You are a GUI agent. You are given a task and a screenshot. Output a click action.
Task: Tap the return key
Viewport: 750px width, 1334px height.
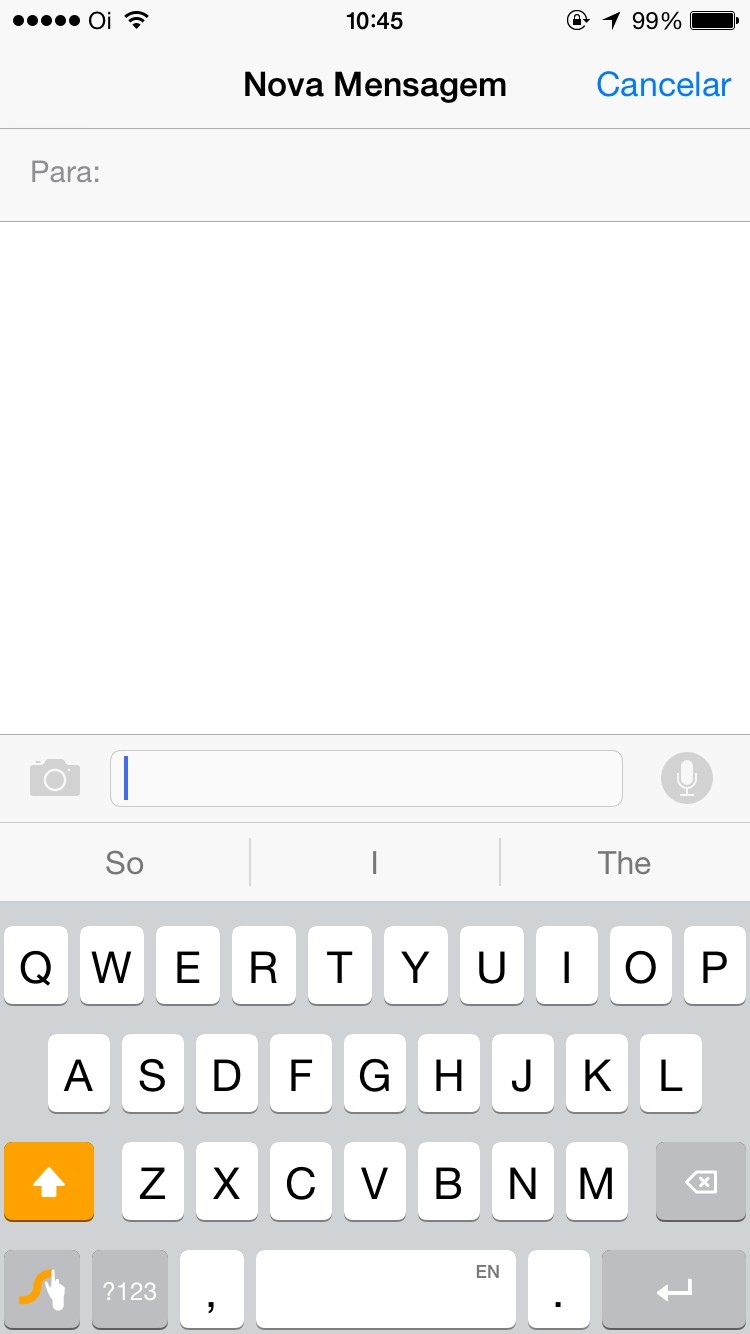tap(674, 1289)
